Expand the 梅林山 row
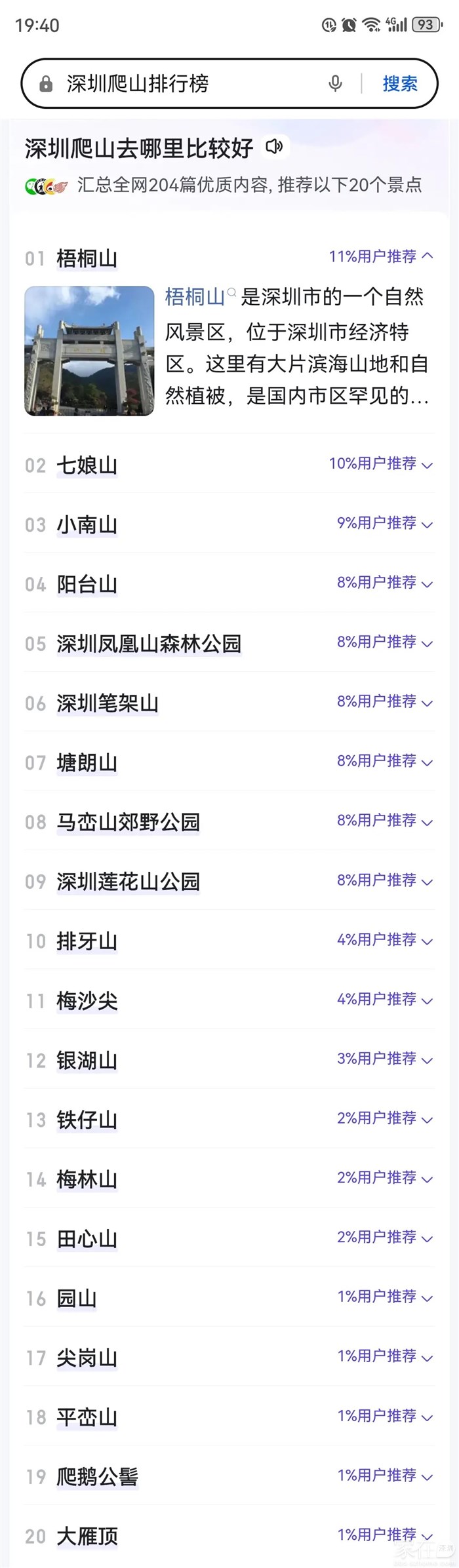The width and height of the screenshot is (459, 1568). click(x=428, y=1179)
